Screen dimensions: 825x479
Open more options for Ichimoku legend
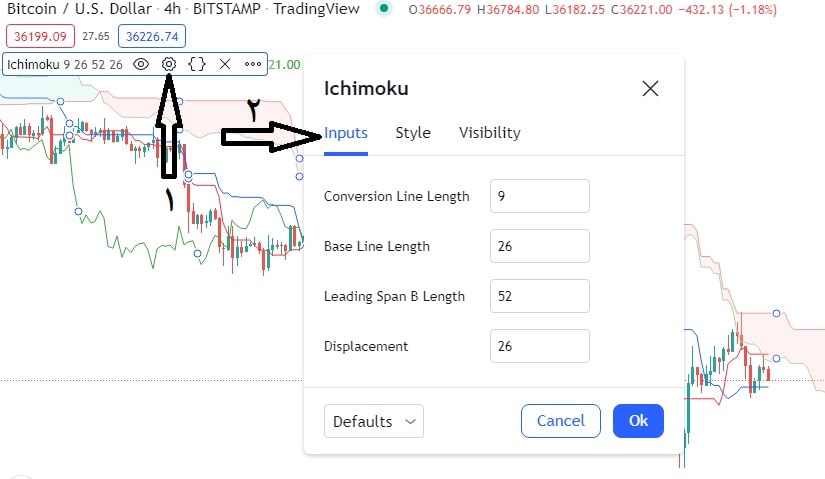pyautogui.click(x=252, y=64)
